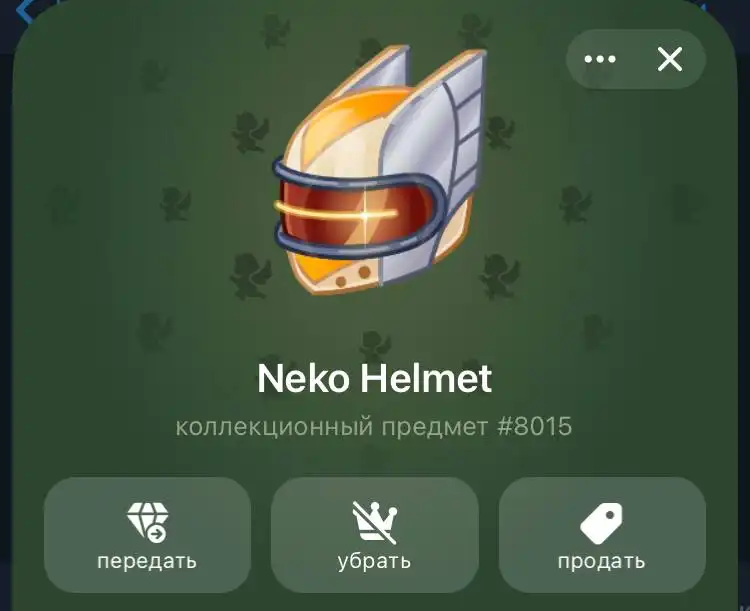The width and height of the screenshot is (750, 611).
Task: Open the three-dot overflow menu
Action: [600, 59]
